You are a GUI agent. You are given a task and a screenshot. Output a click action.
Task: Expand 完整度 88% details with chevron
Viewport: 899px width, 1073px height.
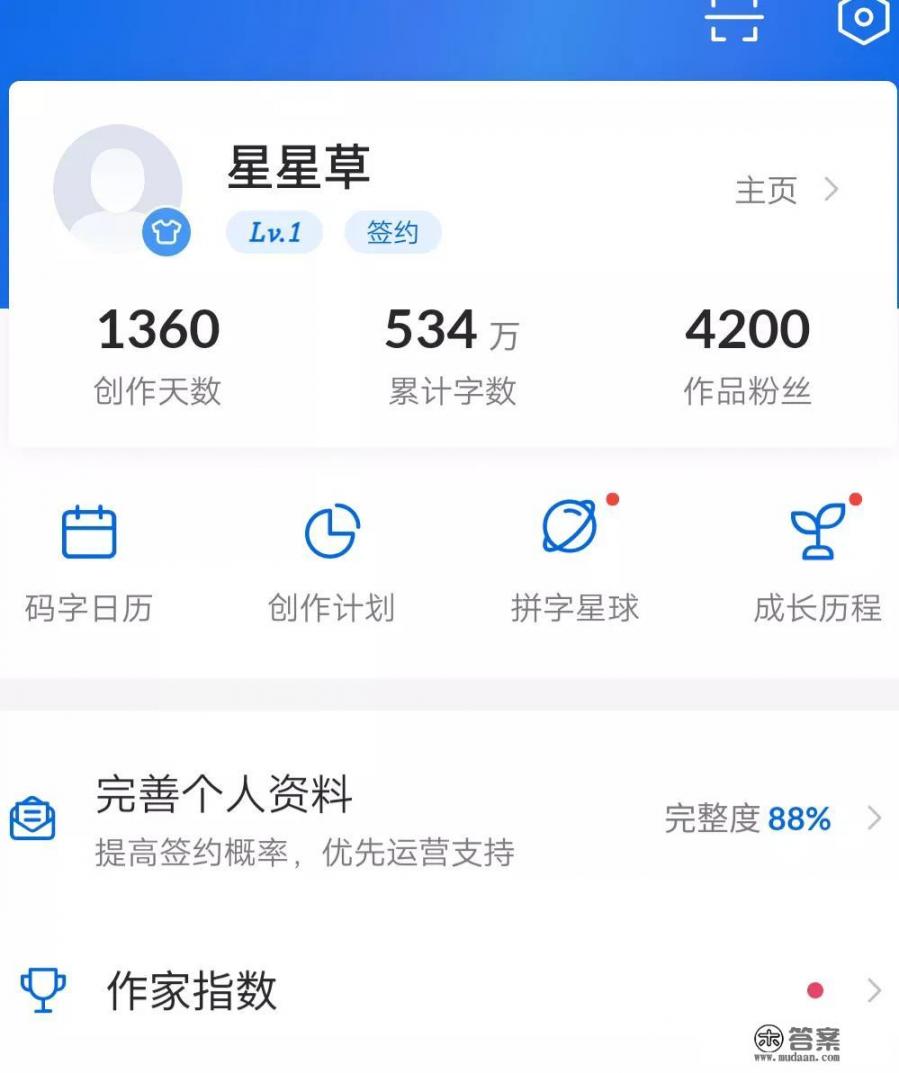tap(874, 819)
